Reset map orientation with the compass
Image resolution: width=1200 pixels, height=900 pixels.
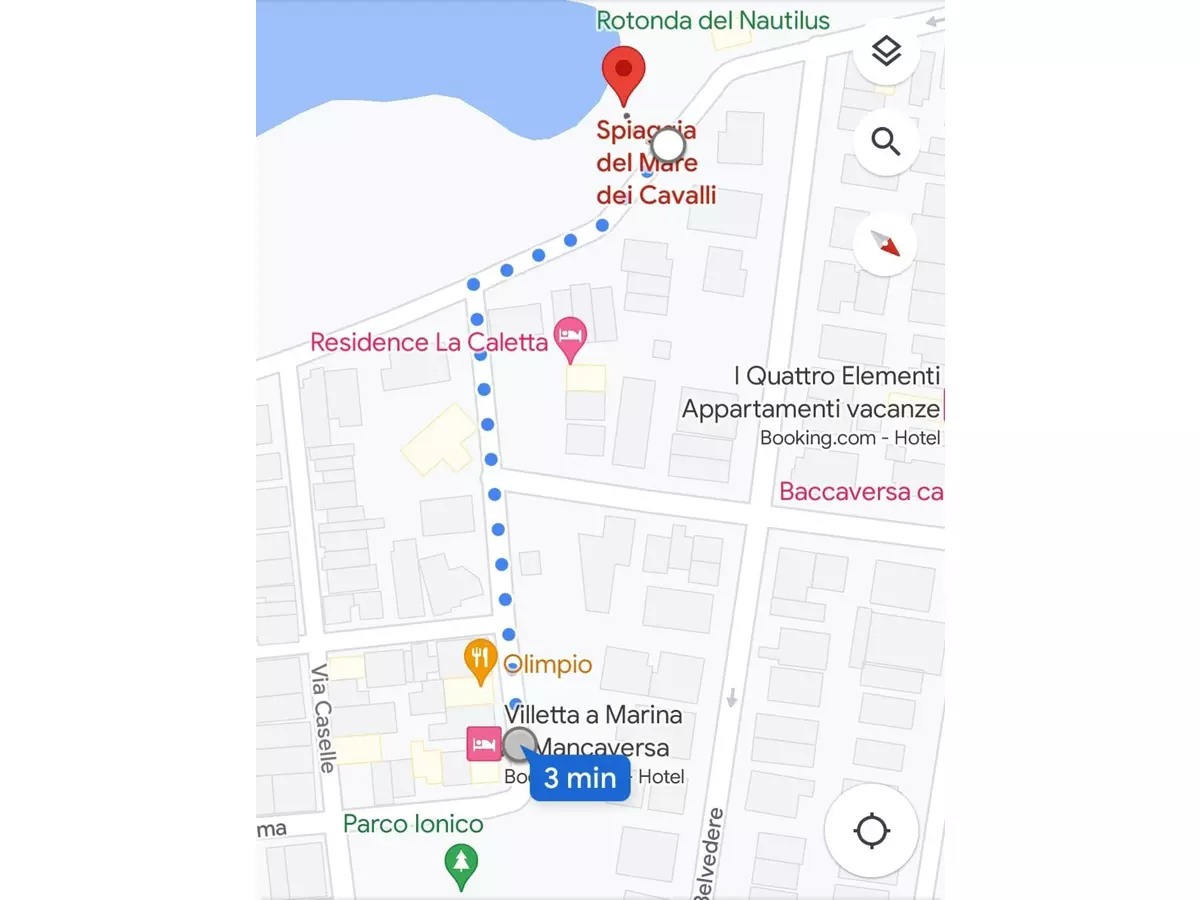click(886, 244)
